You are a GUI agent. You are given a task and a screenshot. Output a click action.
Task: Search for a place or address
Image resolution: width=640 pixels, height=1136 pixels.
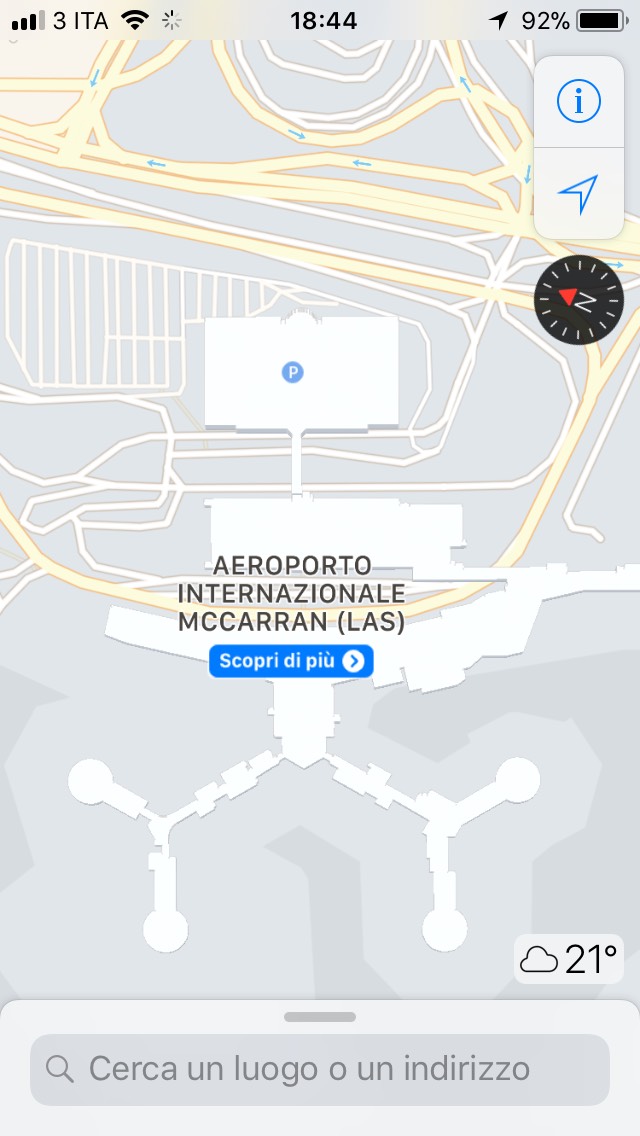(x=320, y=1069)
